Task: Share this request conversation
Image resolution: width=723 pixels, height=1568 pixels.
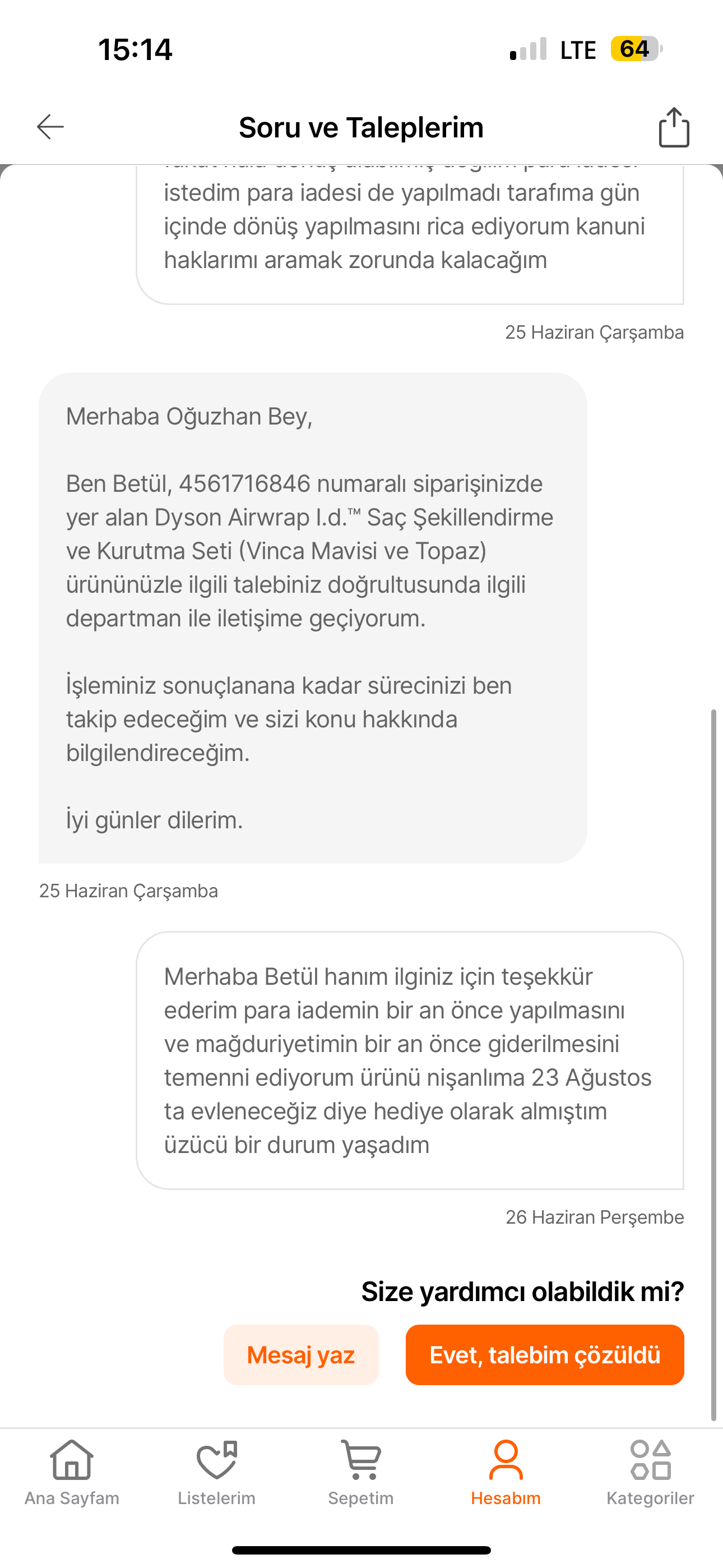Action: (x=674, y=127)
